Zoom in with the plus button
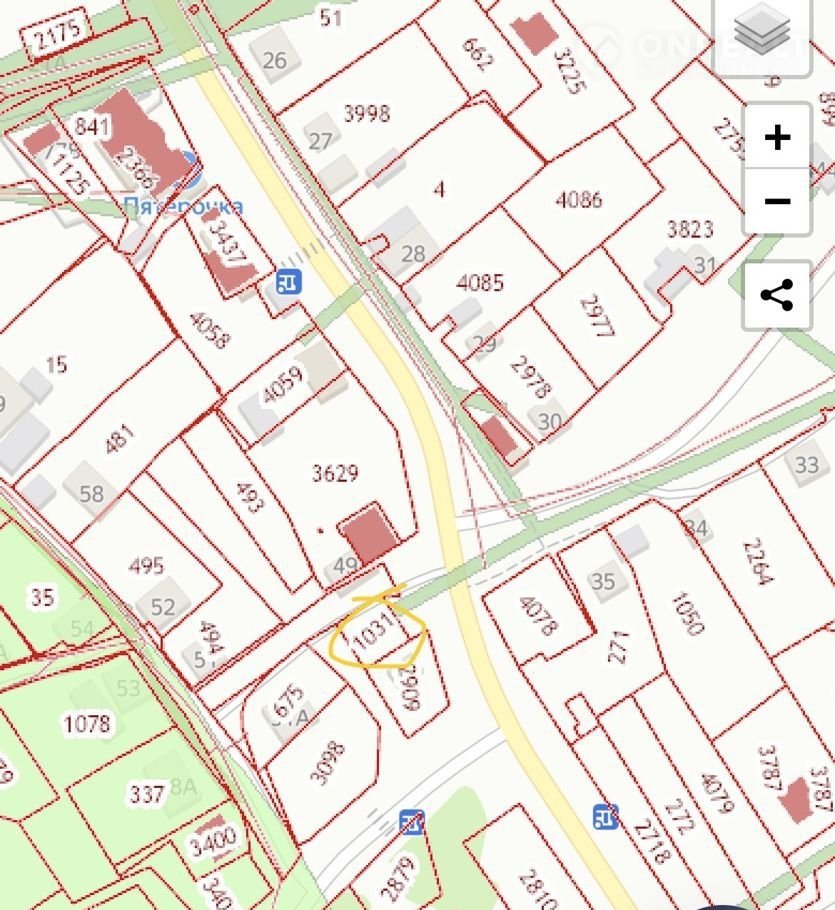The image size is (835, 910). (x=777, y=137)
